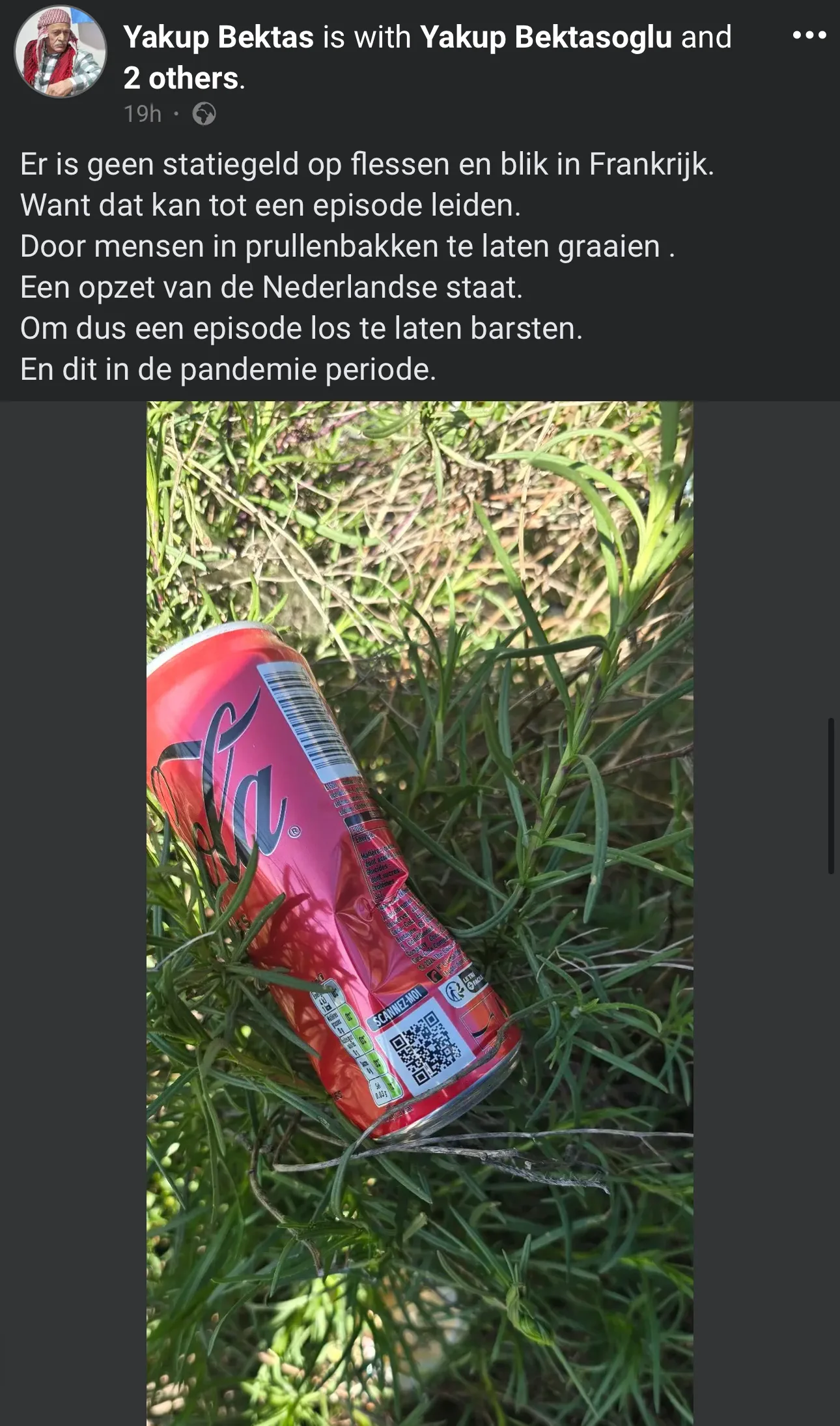Open tagged profile Yakup Bektasoglu
Screen dimensions: 840x1426
[546, 37]
